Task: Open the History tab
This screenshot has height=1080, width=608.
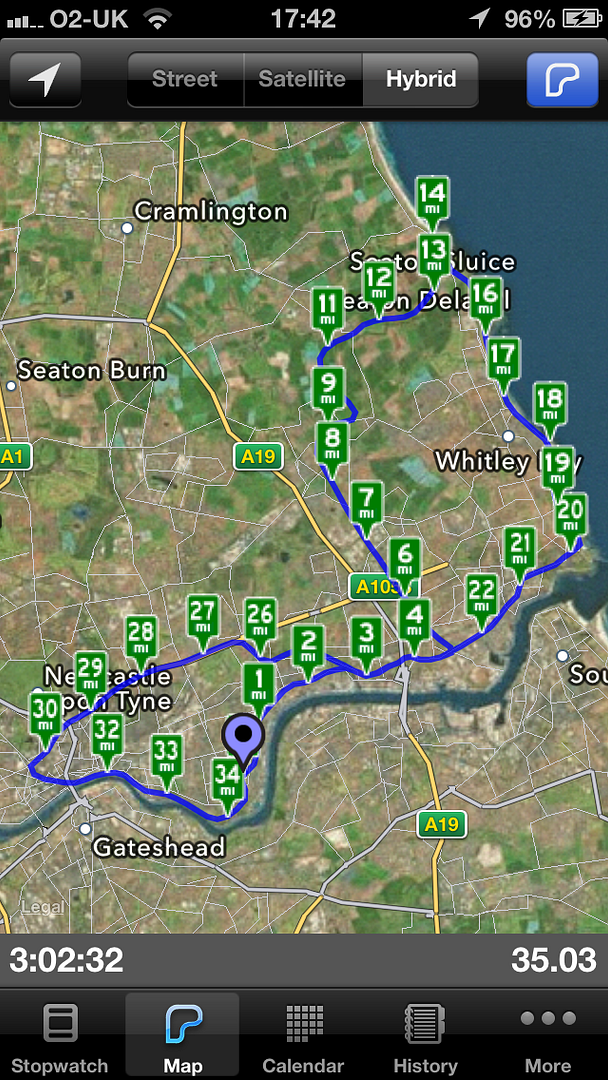Action: pyautogui.click(x=425, y=1035)
